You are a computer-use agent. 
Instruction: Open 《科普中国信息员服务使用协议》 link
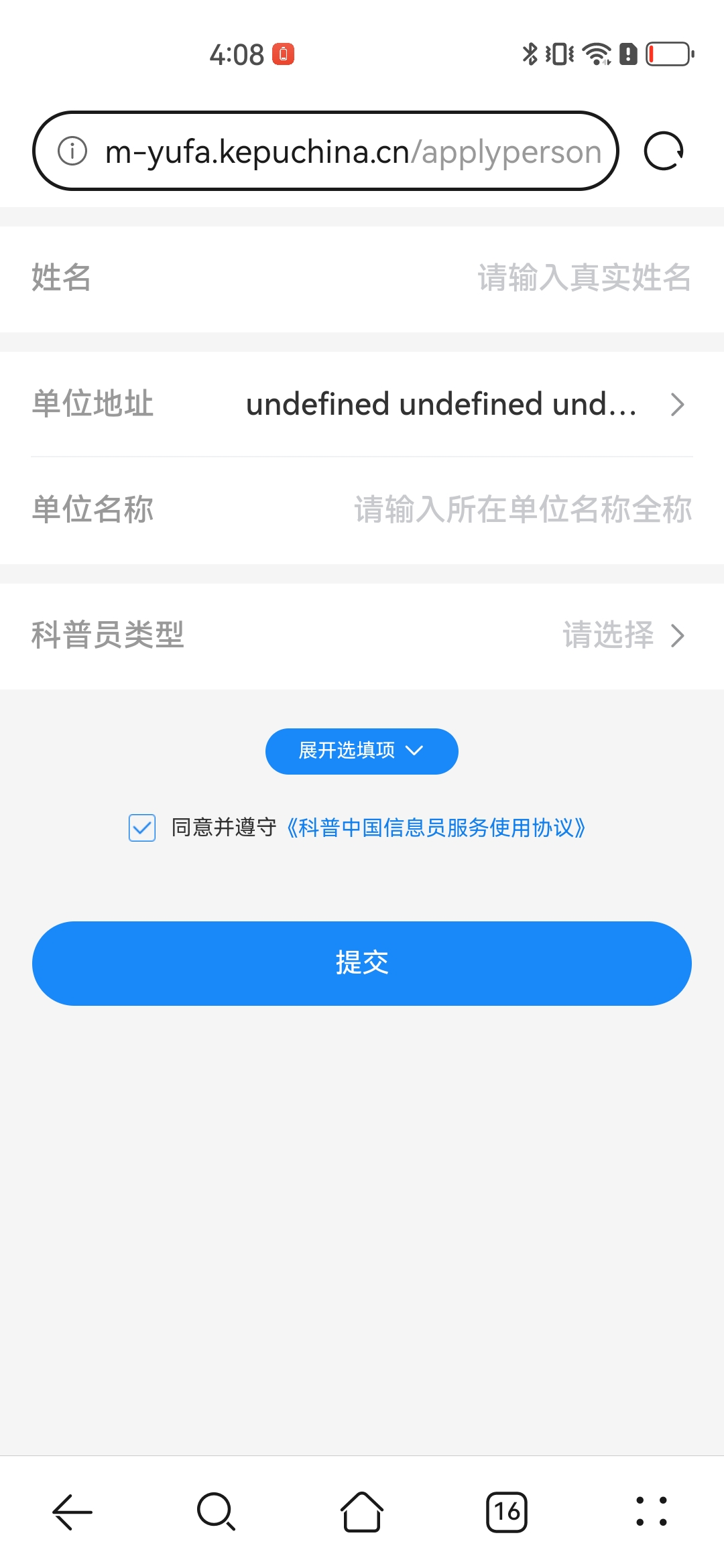(x=436, y=828)
